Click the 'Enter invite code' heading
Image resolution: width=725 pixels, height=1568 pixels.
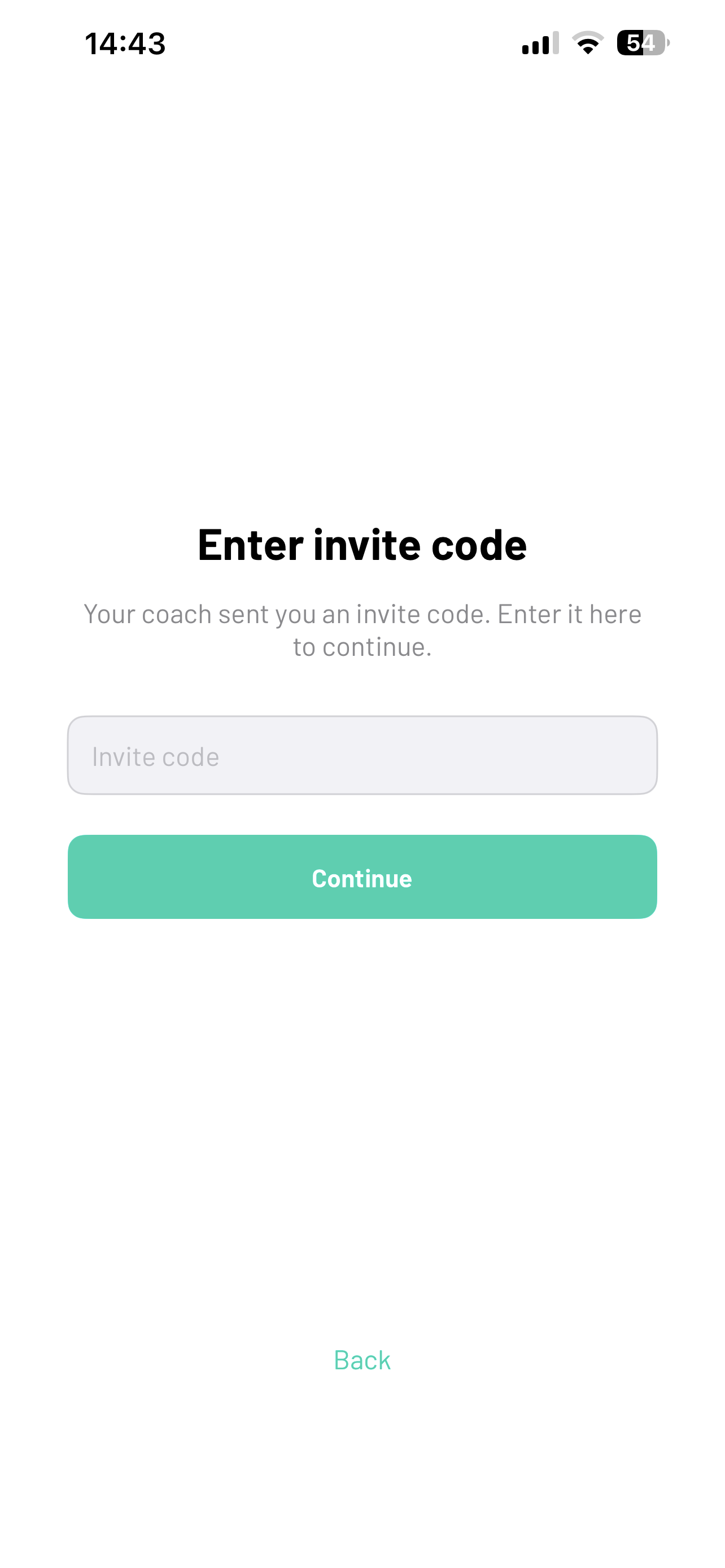[x=361, y=546]
